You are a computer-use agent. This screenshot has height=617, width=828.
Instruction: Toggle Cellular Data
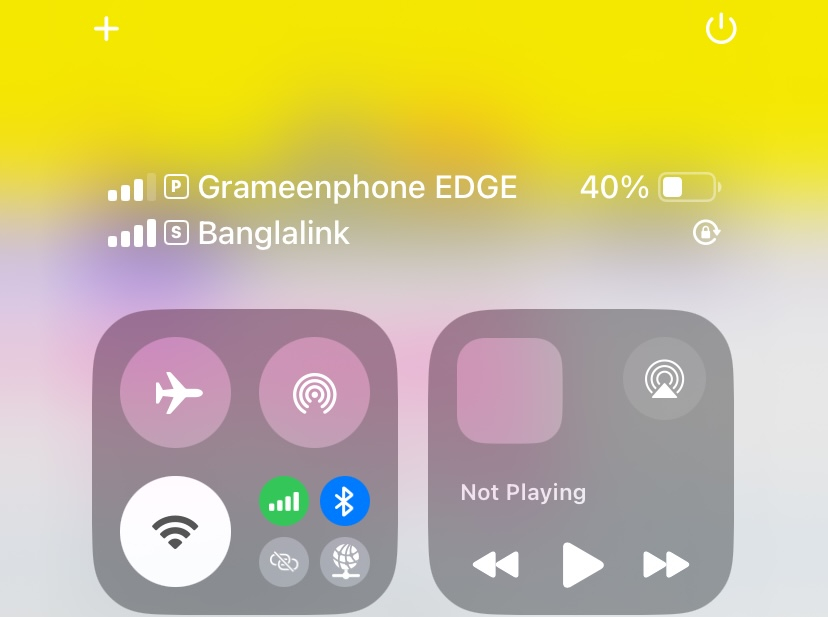click(284, 502)
